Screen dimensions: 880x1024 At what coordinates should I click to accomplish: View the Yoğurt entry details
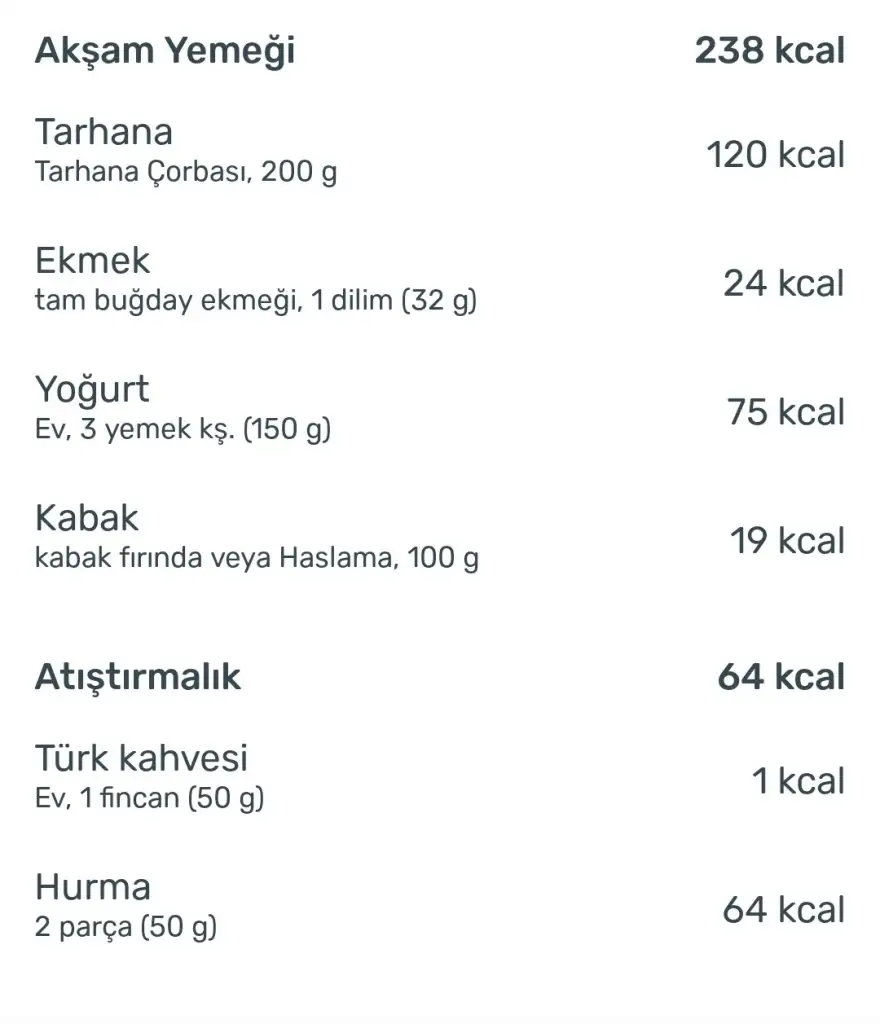click(x=183, y=408)
